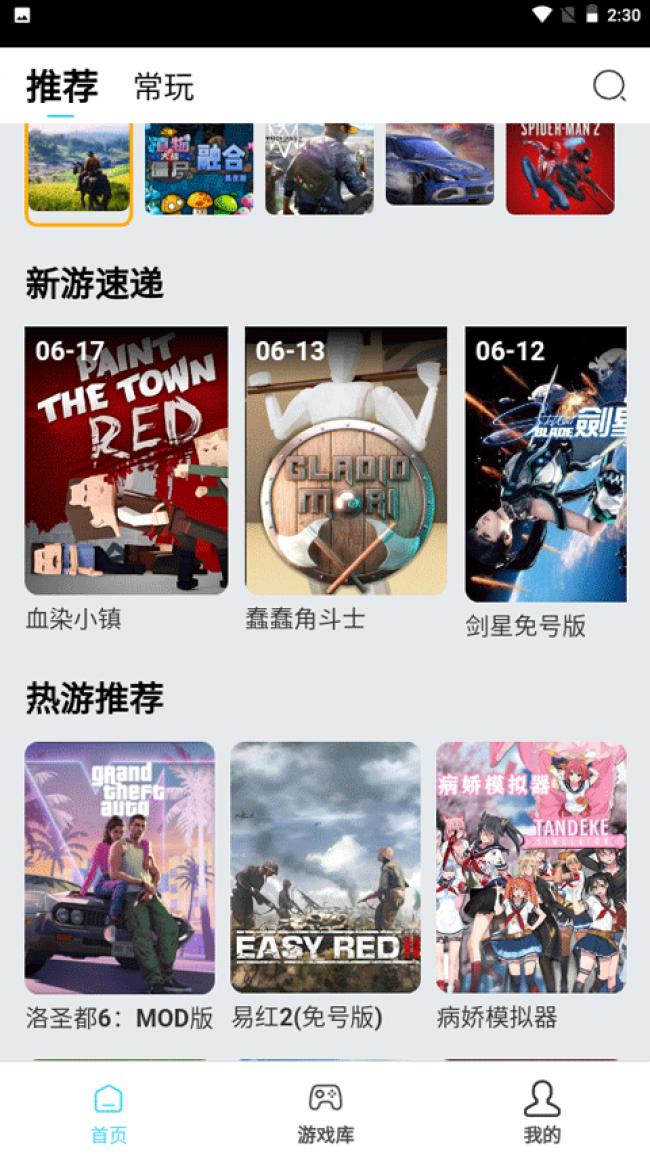Open the blue racing car game tile
650x1155 pixels.
point(440,165)
